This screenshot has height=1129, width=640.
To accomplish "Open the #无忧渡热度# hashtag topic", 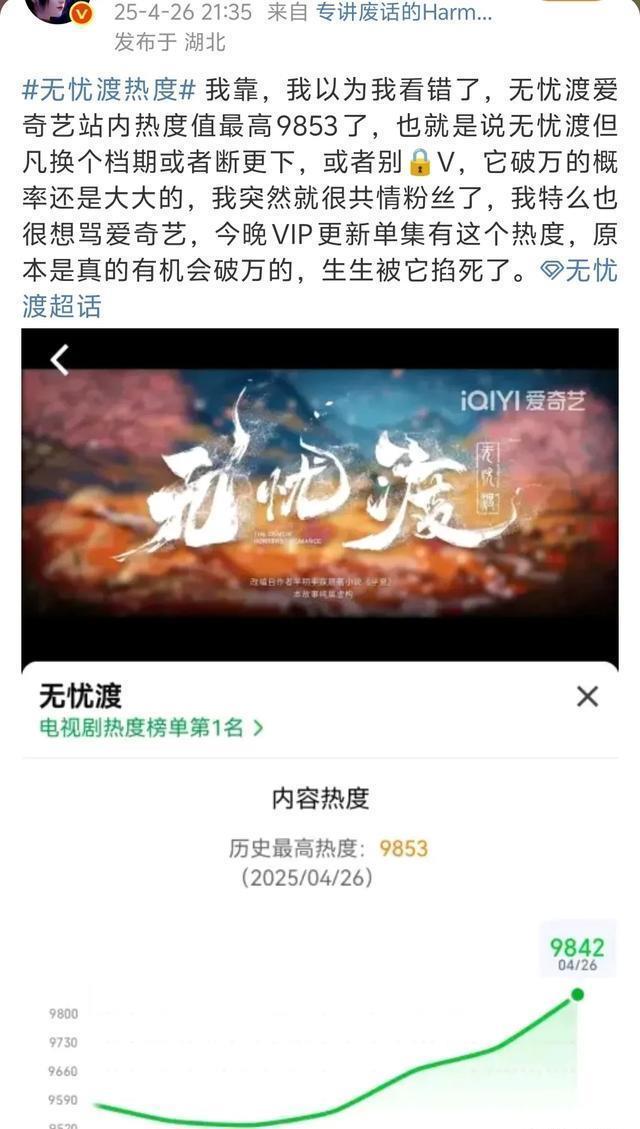I will [108, 90].
